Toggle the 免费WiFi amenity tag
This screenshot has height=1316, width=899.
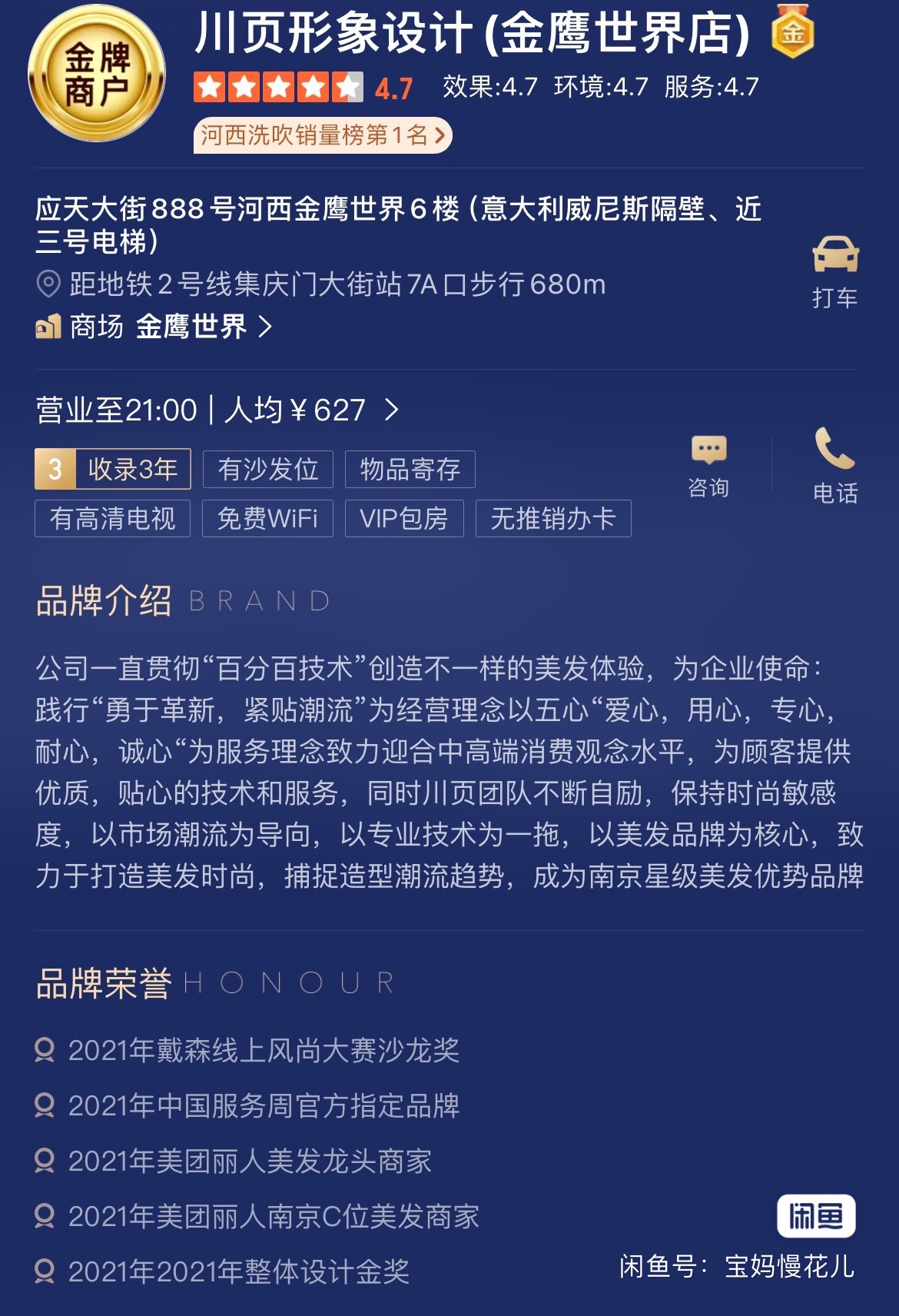click(267, 520)
